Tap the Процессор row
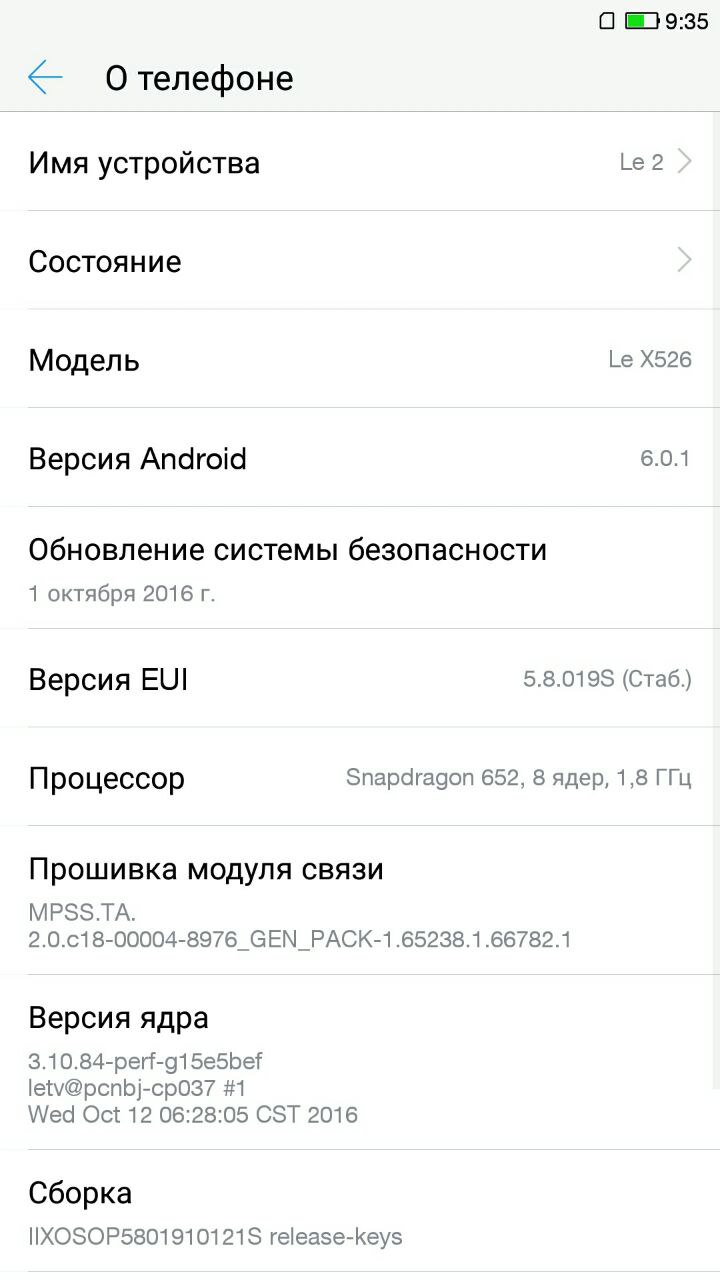720x1280 pixels. (360, 777)
